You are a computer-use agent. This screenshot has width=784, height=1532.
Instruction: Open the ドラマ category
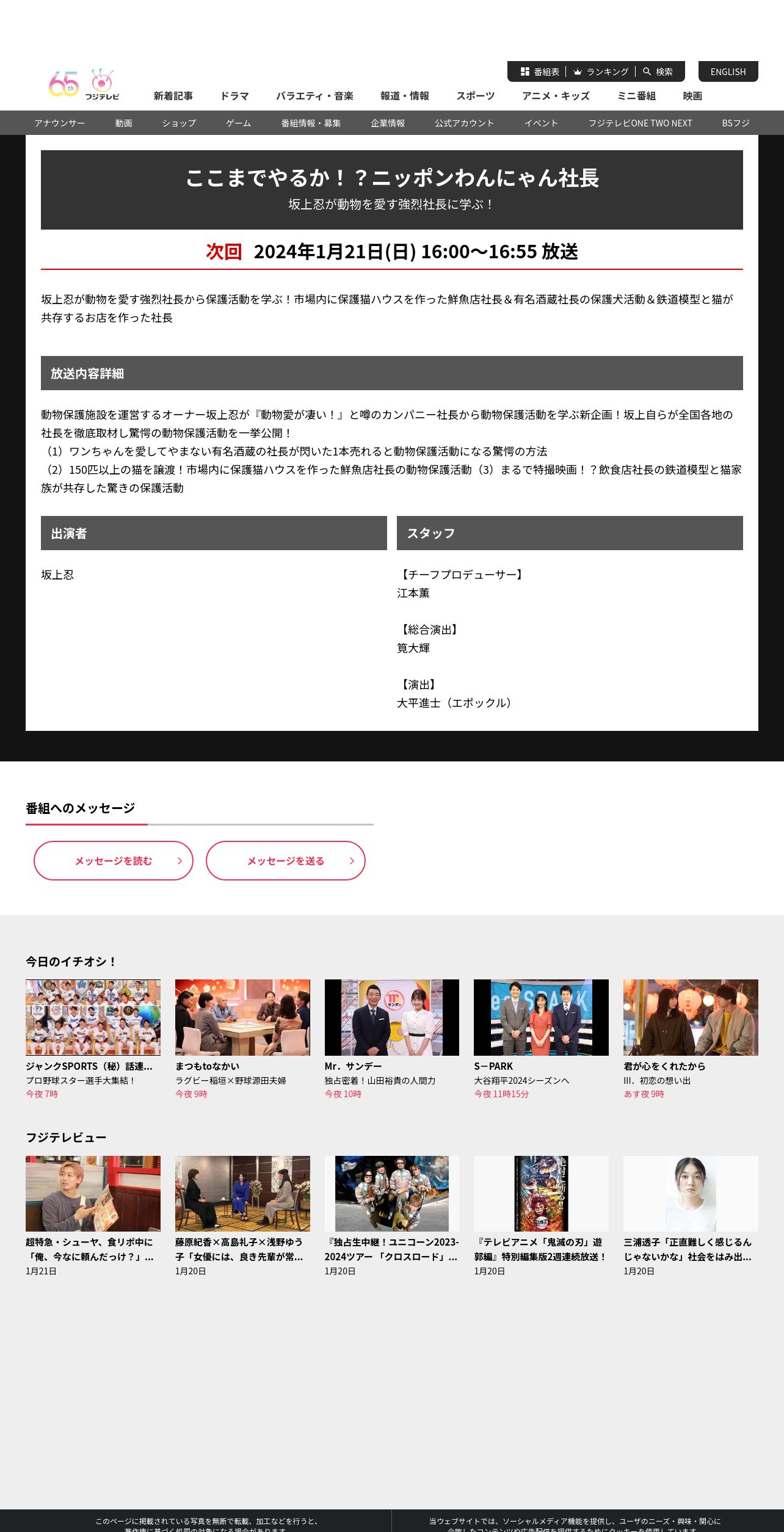click(234, 96)
